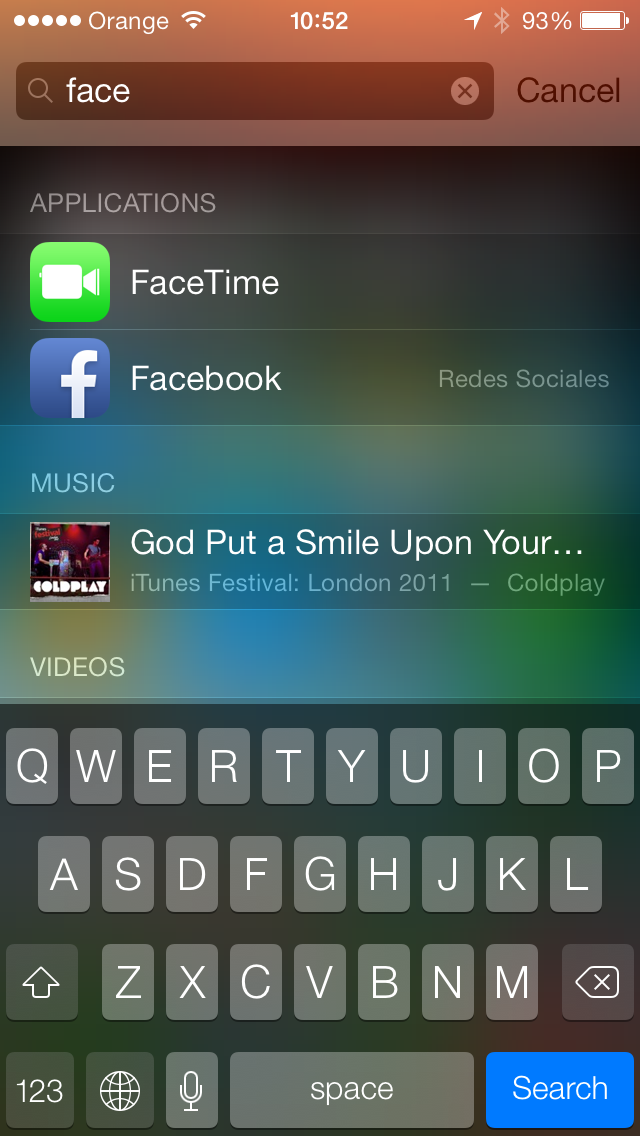Play God Put a Smile Upon Your Face song

point(320,560)
